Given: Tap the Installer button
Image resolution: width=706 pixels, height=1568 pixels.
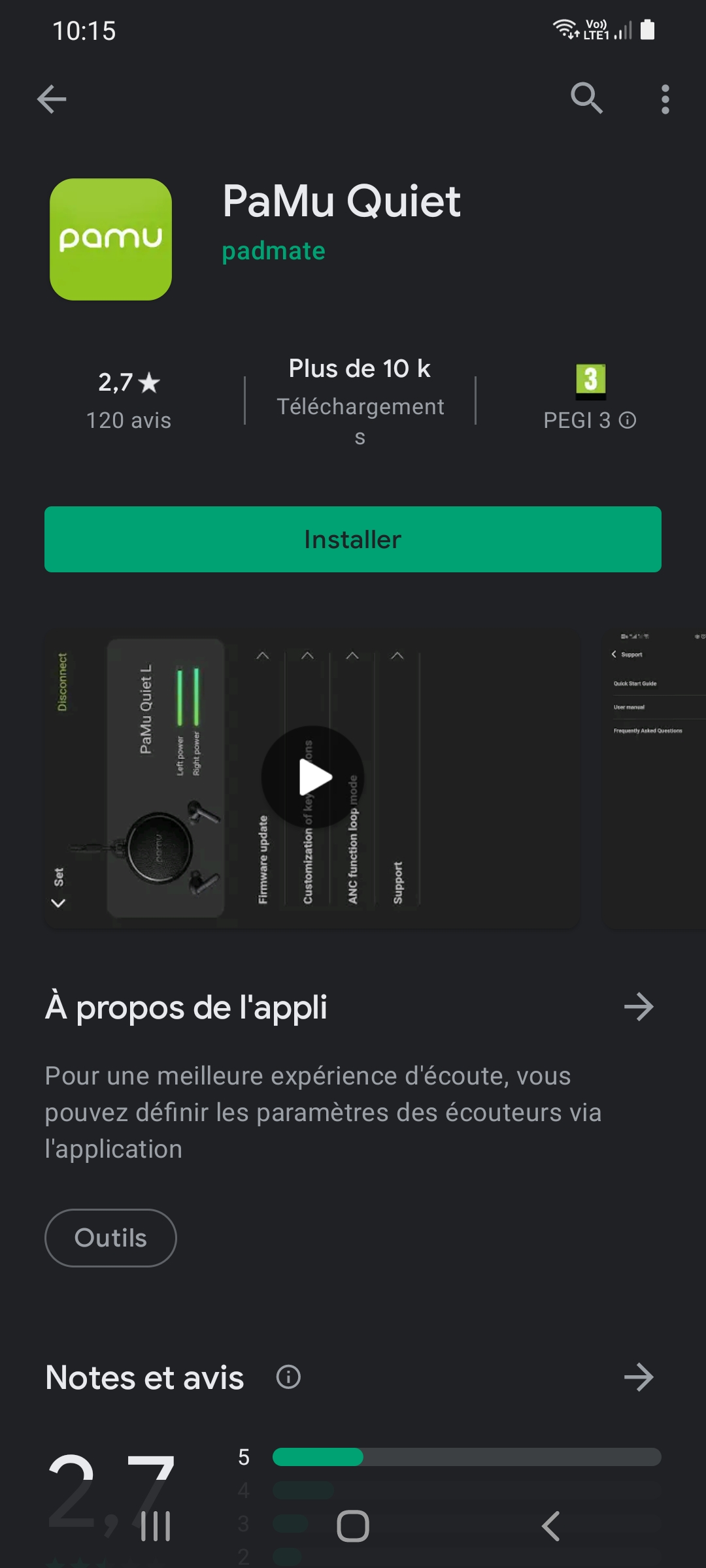Looking at the screenshot, I should coord(353,540).
